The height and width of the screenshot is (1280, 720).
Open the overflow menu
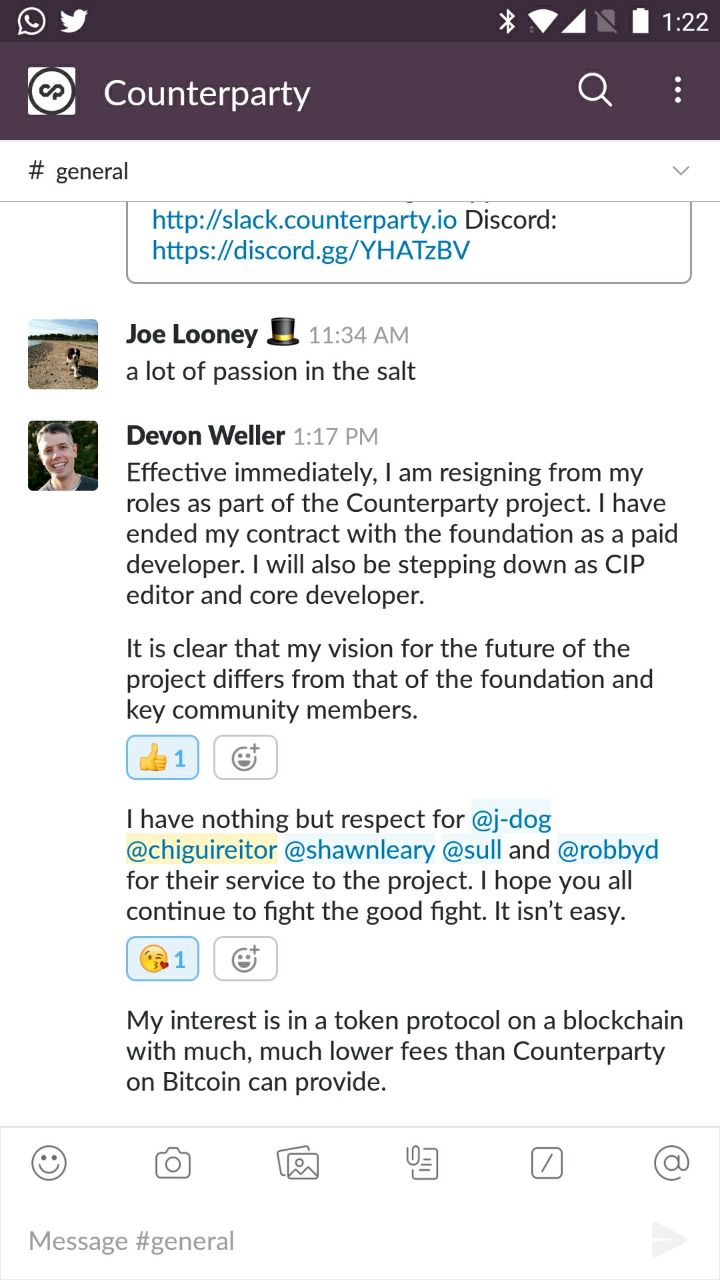678,91
